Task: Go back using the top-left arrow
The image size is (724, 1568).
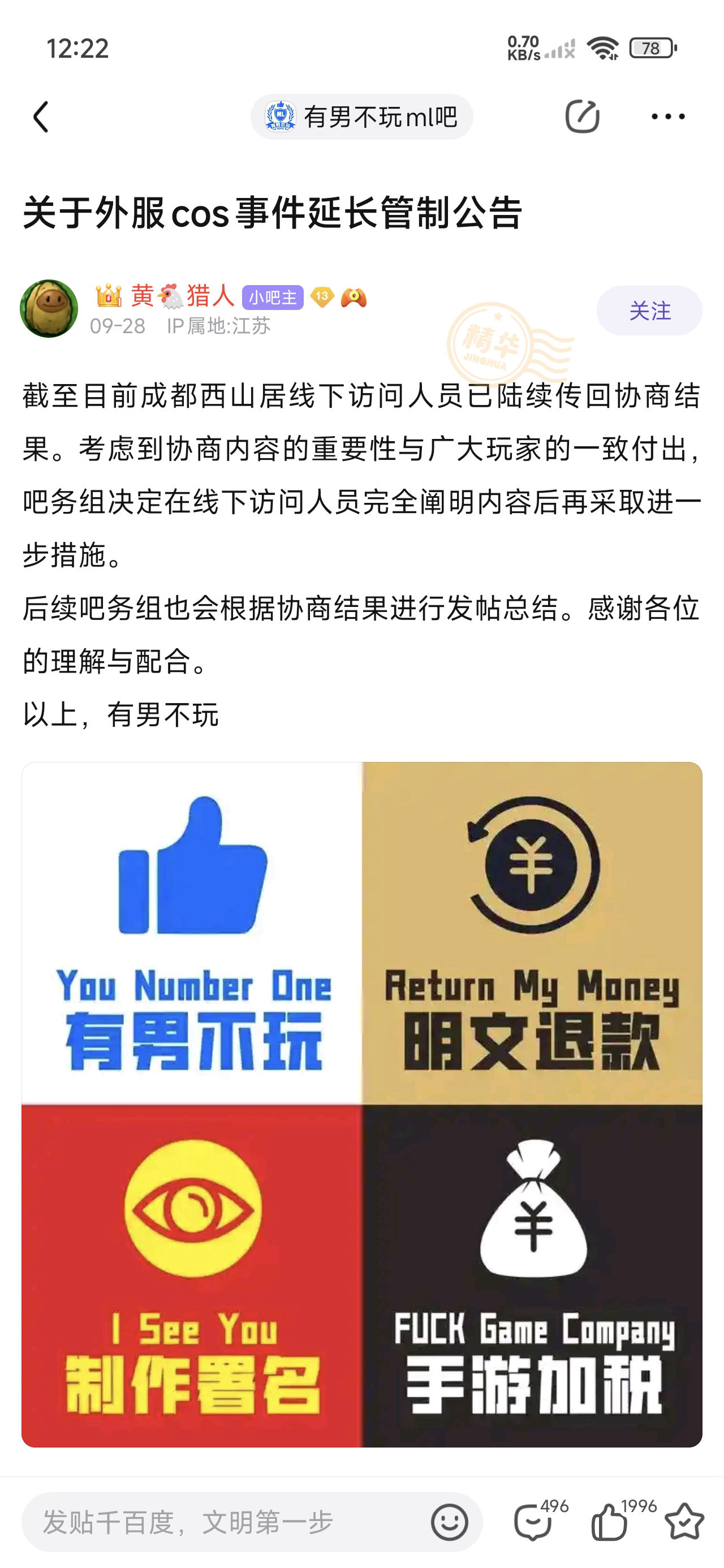Action: [41, 117]
